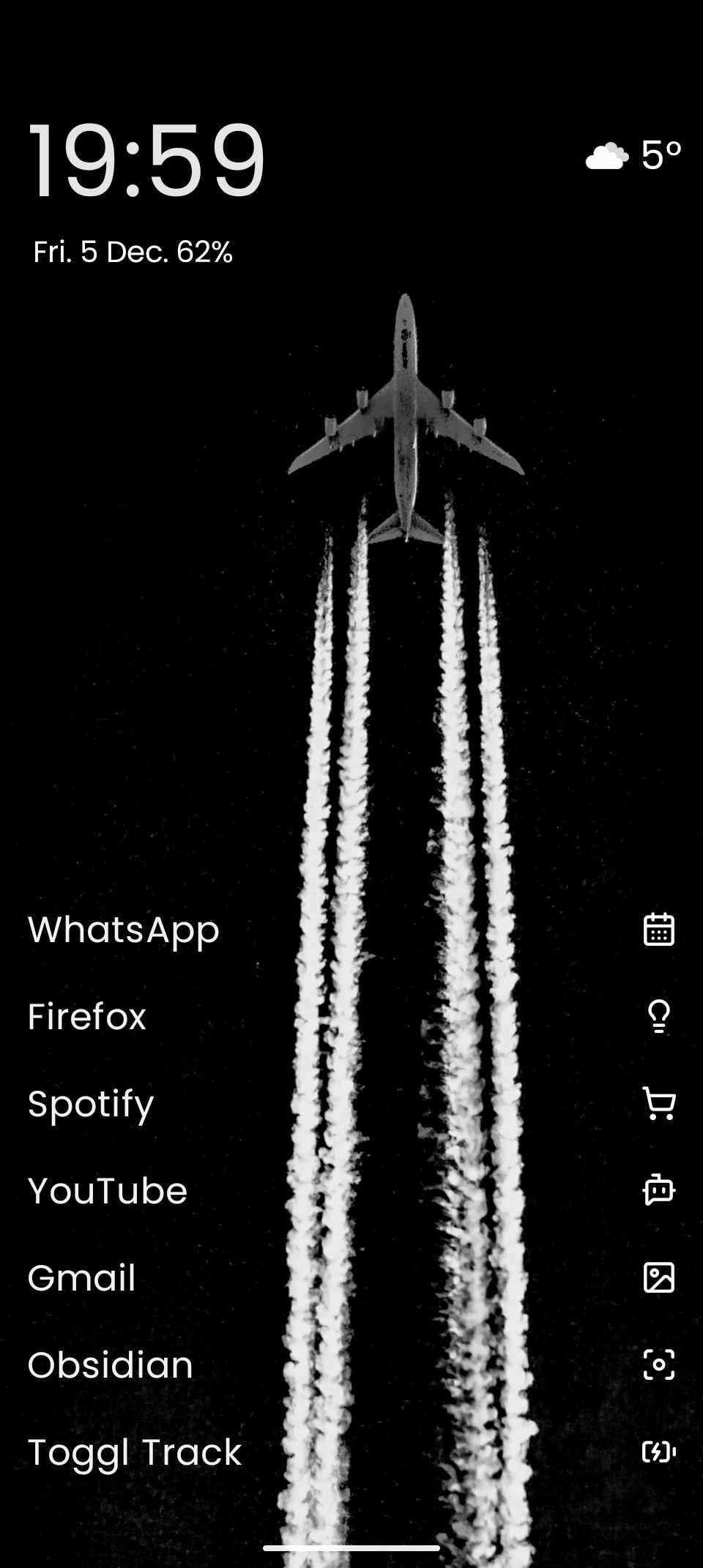Open the picture gallery shortcut icon
This screenshot has height=1568, width=703.
tap(658, 1277)
